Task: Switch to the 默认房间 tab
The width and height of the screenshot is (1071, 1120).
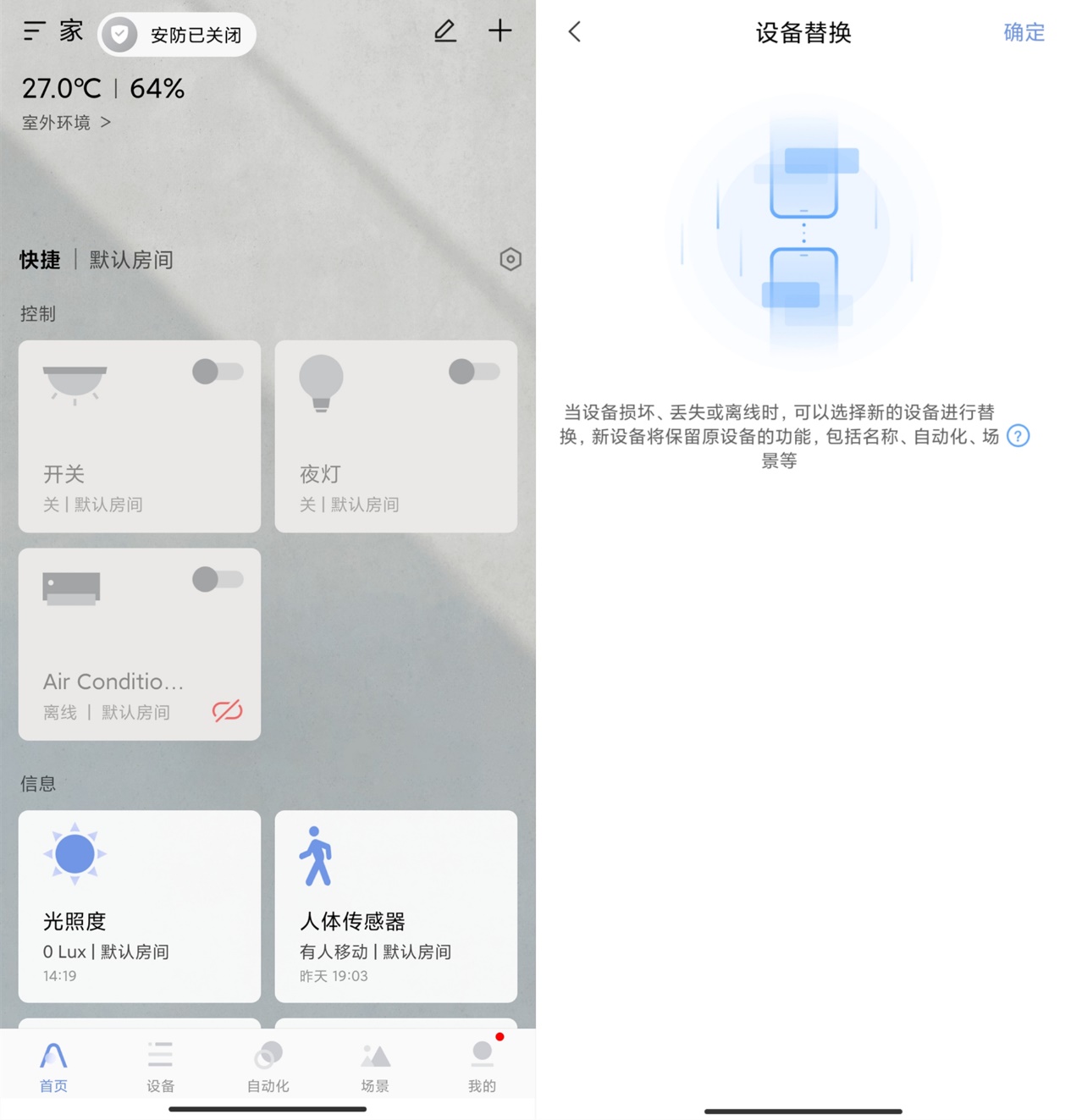Action: (131, 260)
